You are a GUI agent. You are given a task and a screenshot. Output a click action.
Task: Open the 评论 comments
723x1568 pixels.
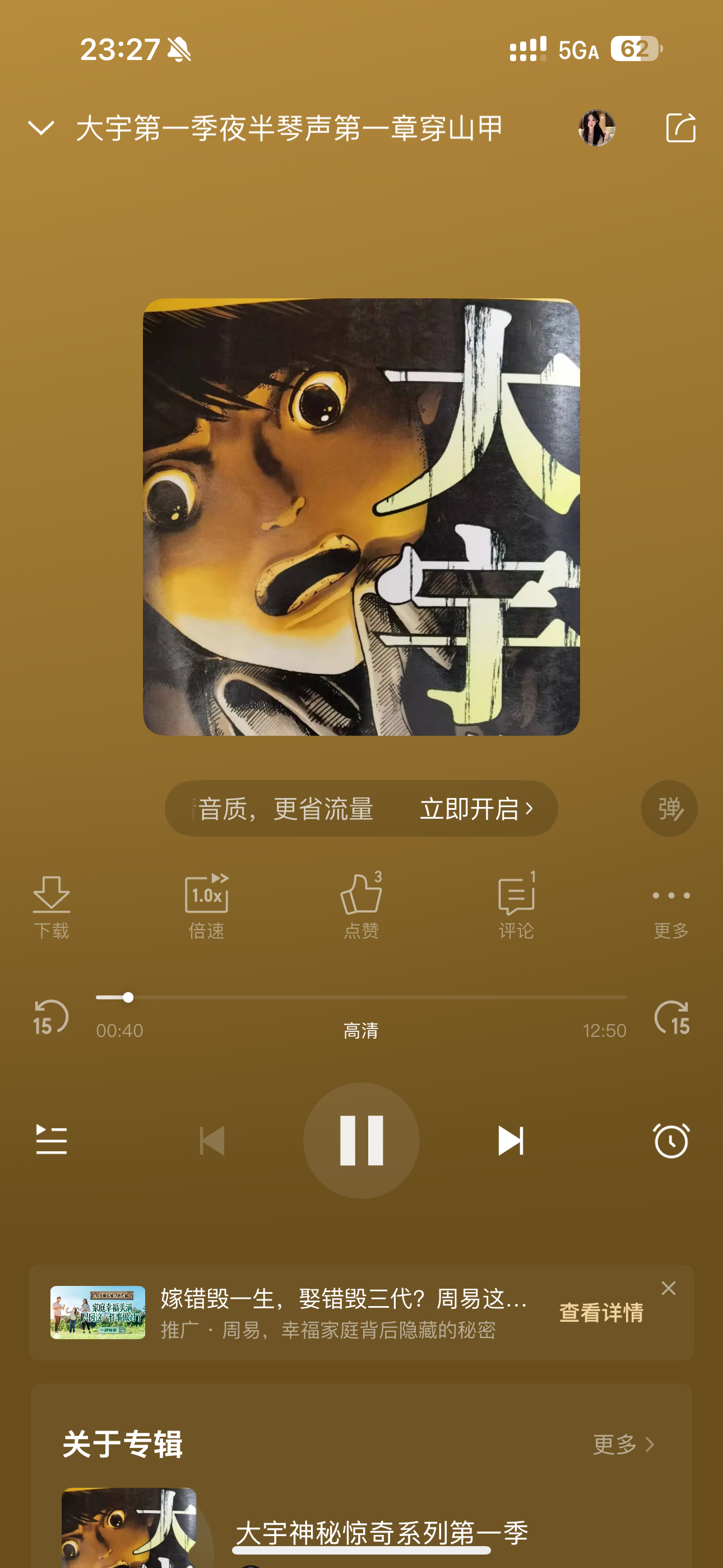517,907
